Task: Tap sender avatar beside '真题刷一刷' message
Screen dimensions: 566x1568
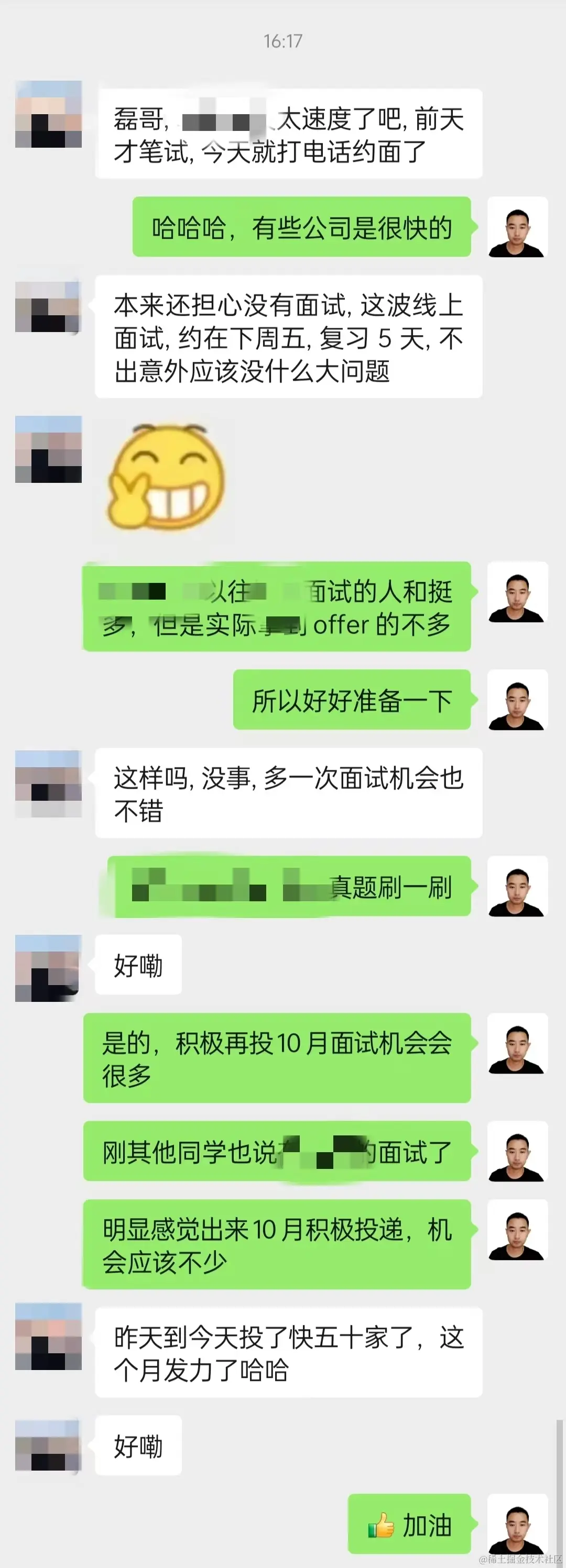Action: (x=518, y=886)
